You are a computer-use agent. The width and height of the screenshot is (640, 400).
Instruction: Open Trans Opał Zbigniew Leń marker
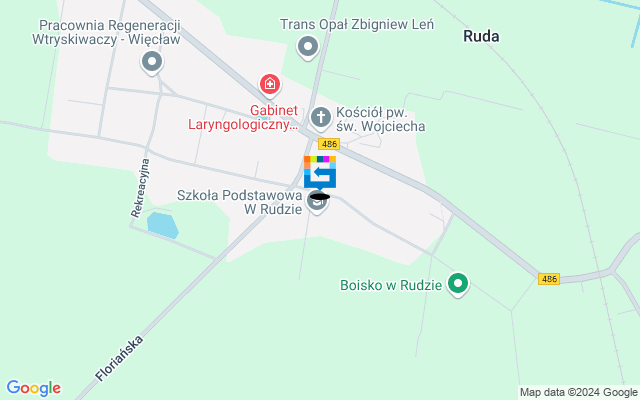click(308, 46)
